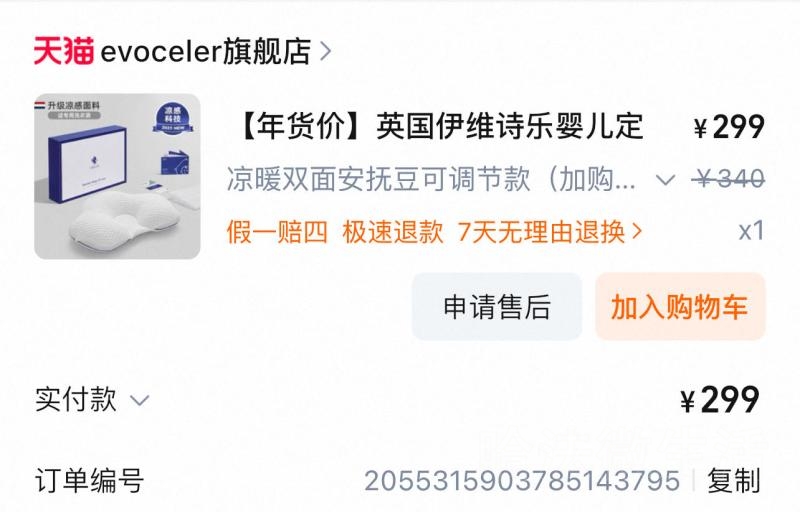Open the 英国伊维诗乐 pillow product title

point(440,127)
